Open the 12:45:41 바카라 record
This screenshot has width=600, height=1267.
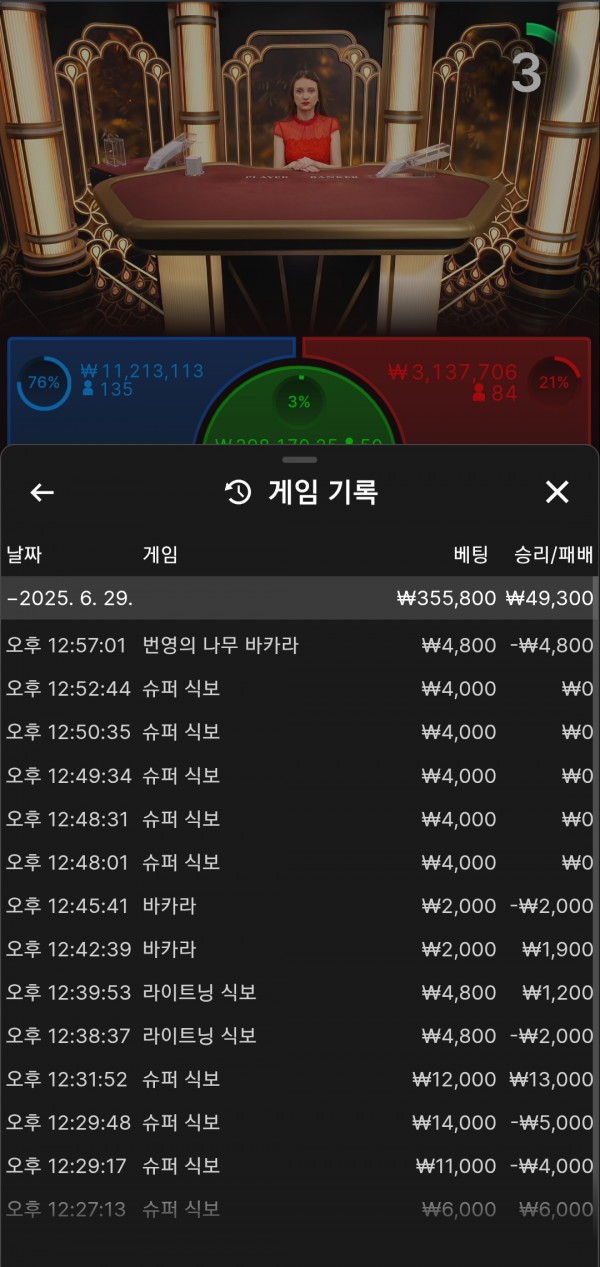[x=300, y=906]
